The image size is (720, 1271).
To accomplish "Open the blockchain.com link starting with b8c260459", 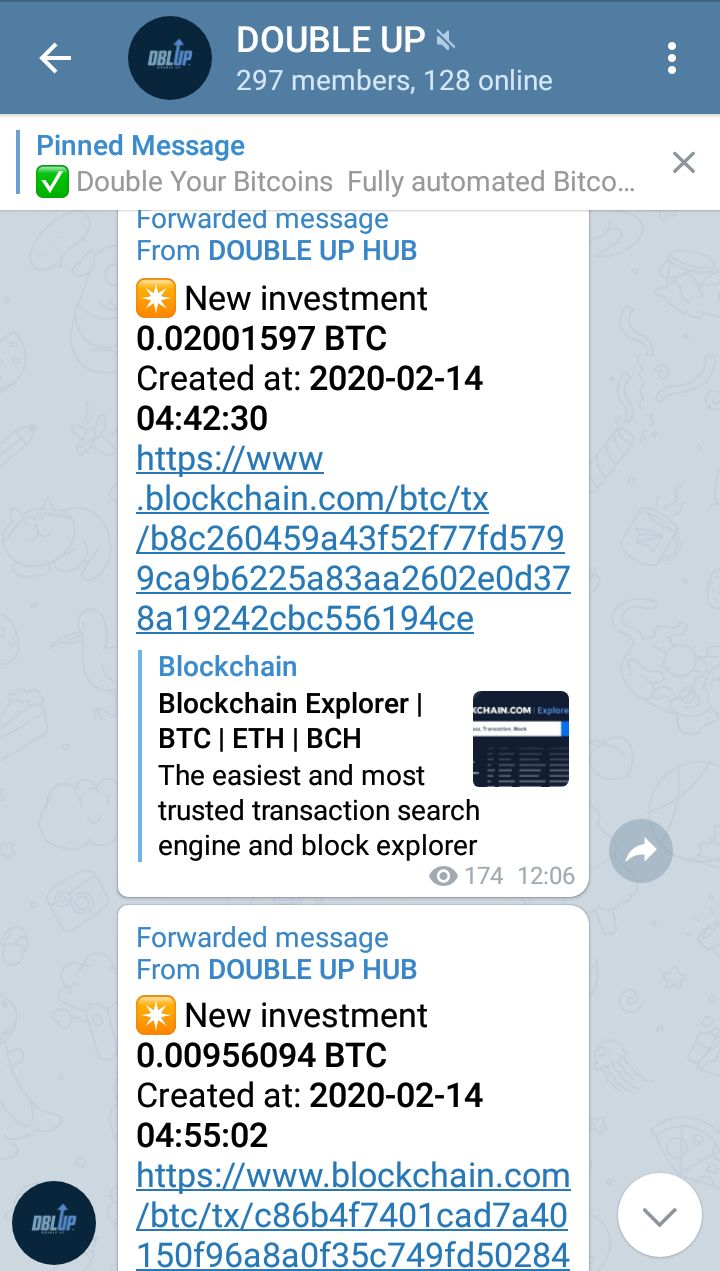I will [352, 539].
